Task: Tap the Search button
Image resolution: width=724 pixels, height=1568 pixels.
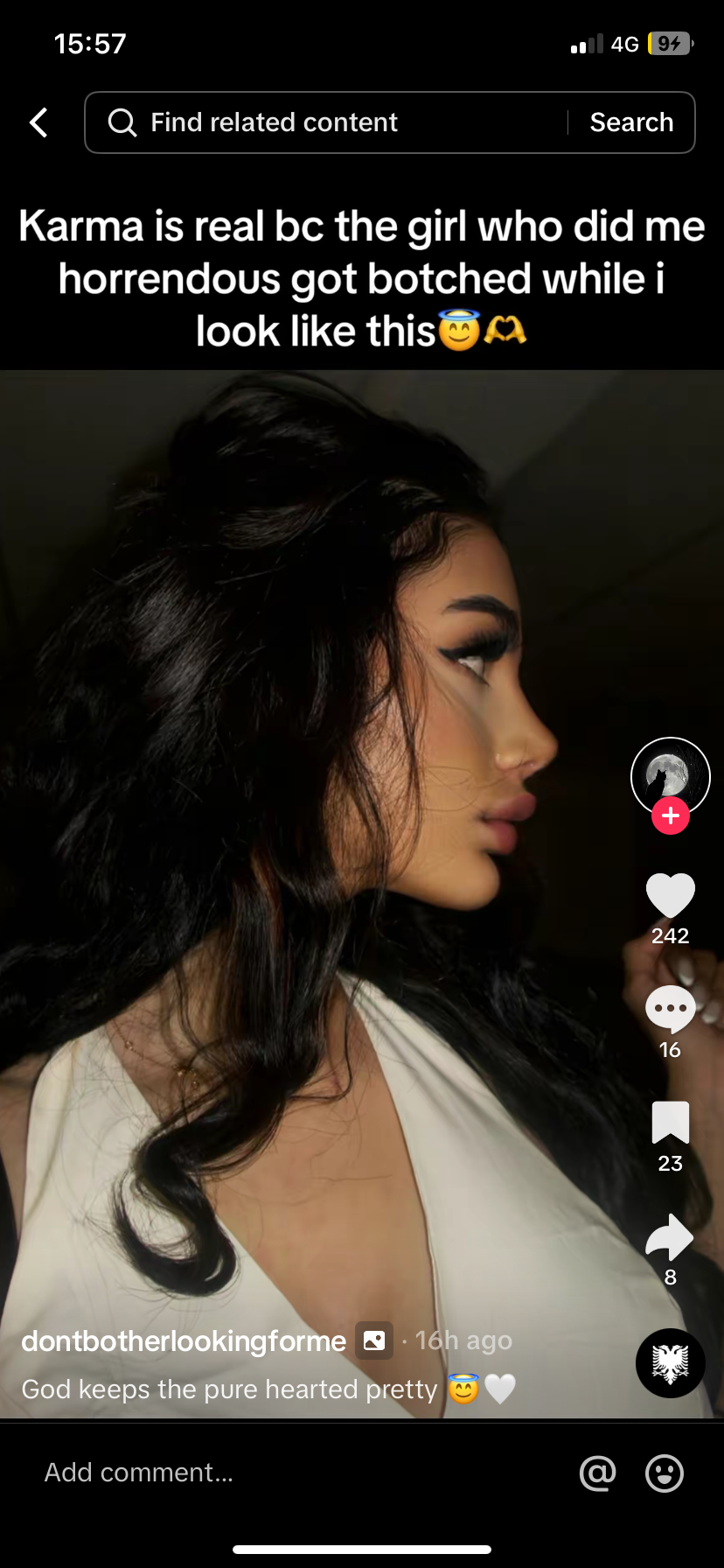Action: 631,122
